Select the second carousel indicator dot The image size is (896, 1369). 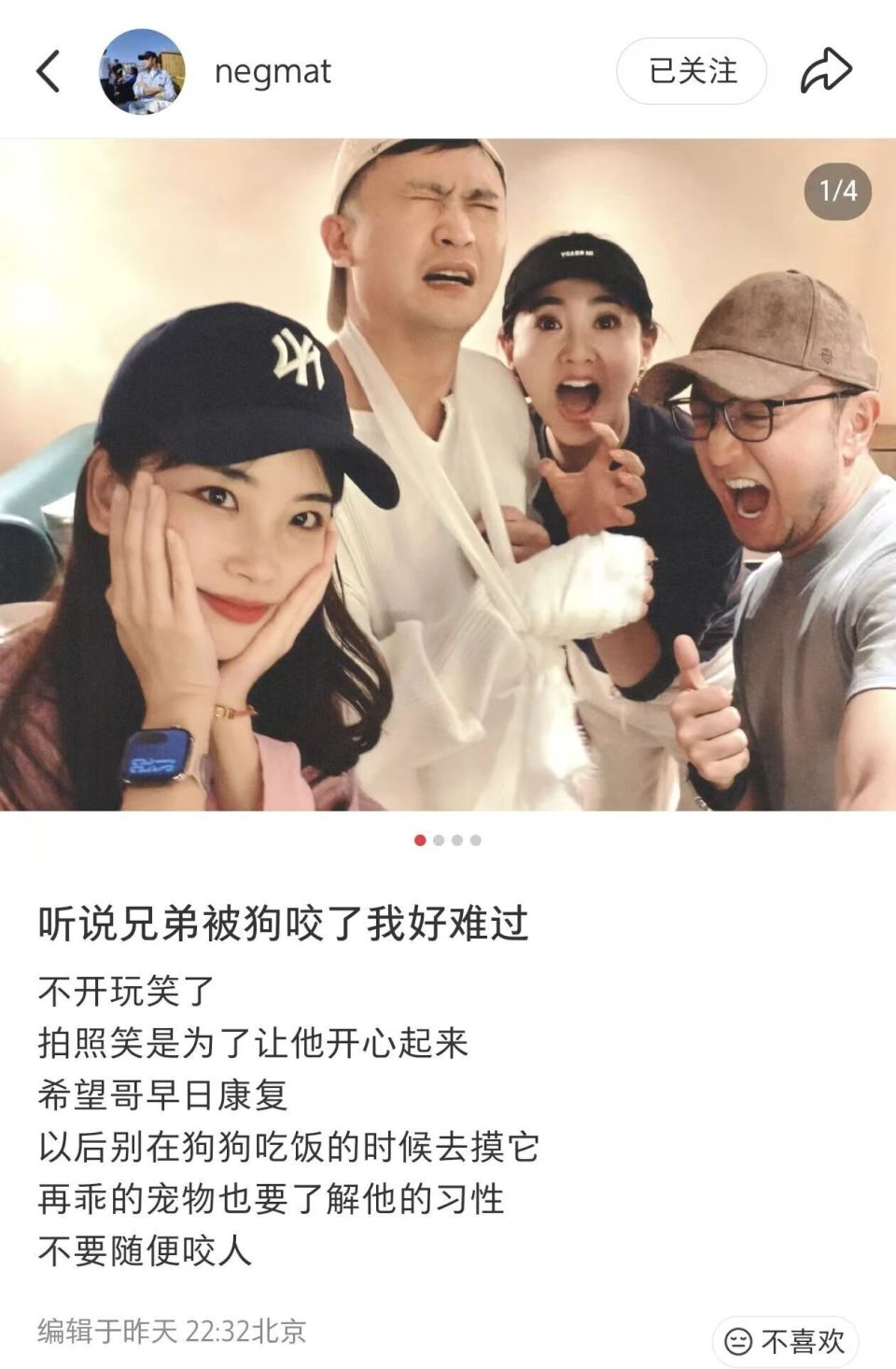point(438,840)
